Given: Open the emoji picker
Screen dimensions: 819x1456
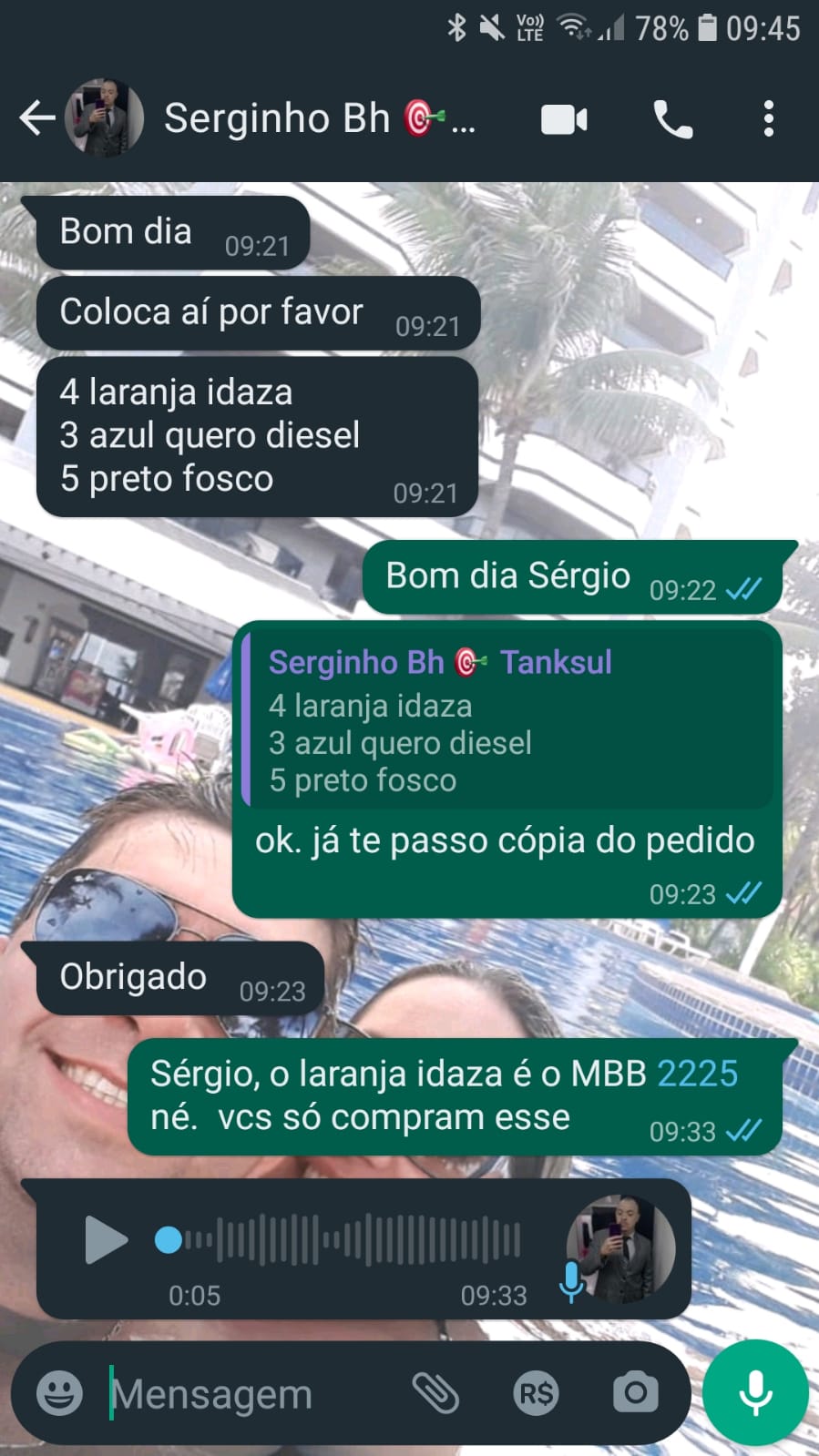Looking at the screenshot, I should [59, 1393].
